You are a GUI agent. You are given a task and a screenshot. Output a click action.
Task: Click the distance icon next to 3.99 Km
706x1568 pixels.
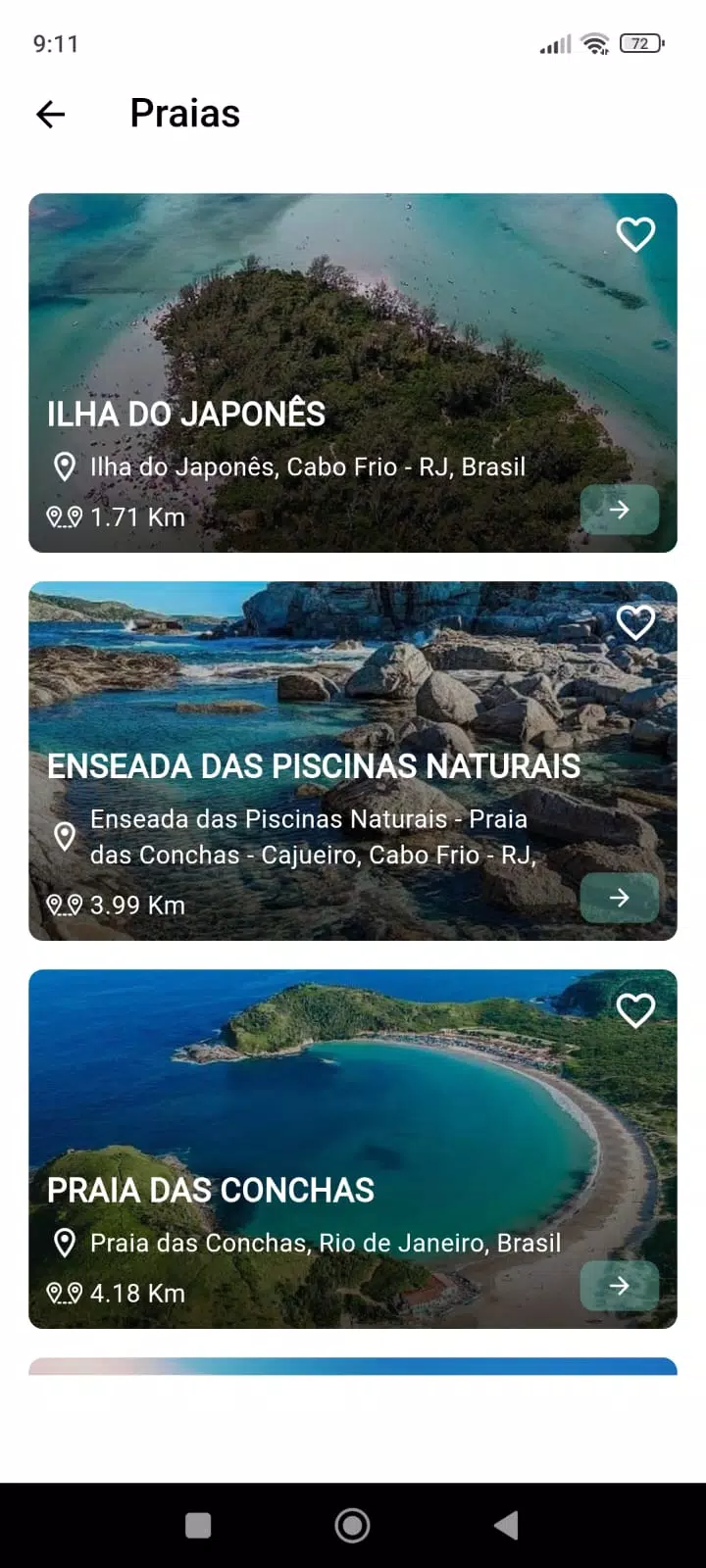pos(63,905)
